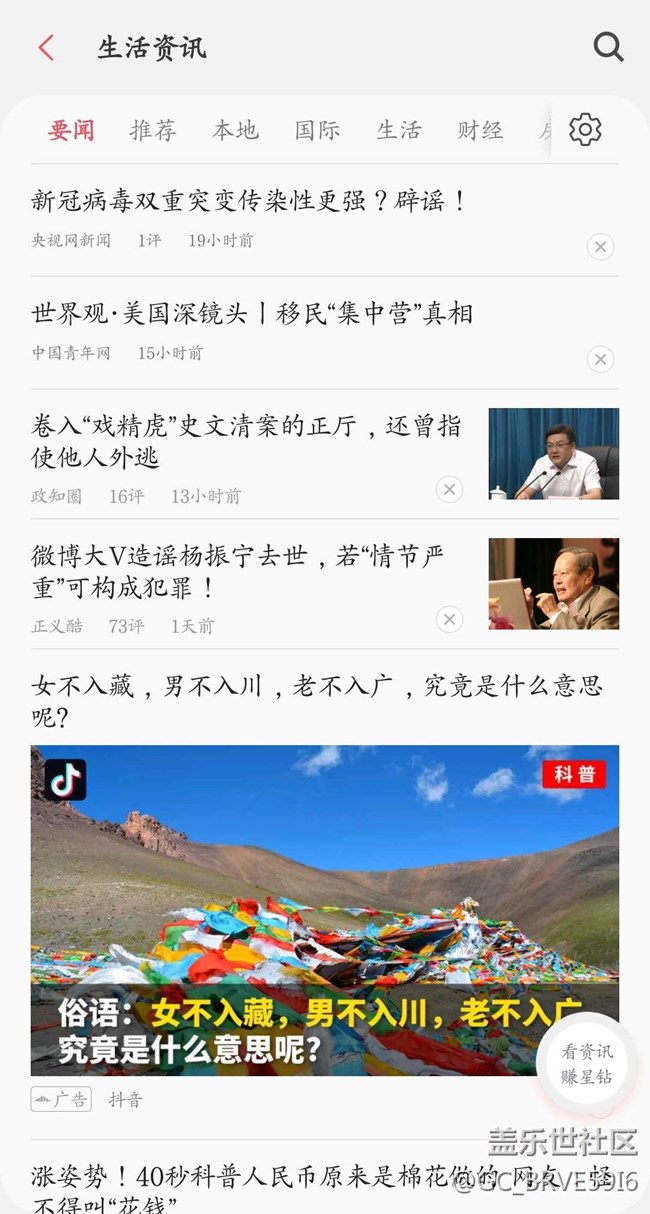Open article 世界观·美国深镜头

coord(252,314)
